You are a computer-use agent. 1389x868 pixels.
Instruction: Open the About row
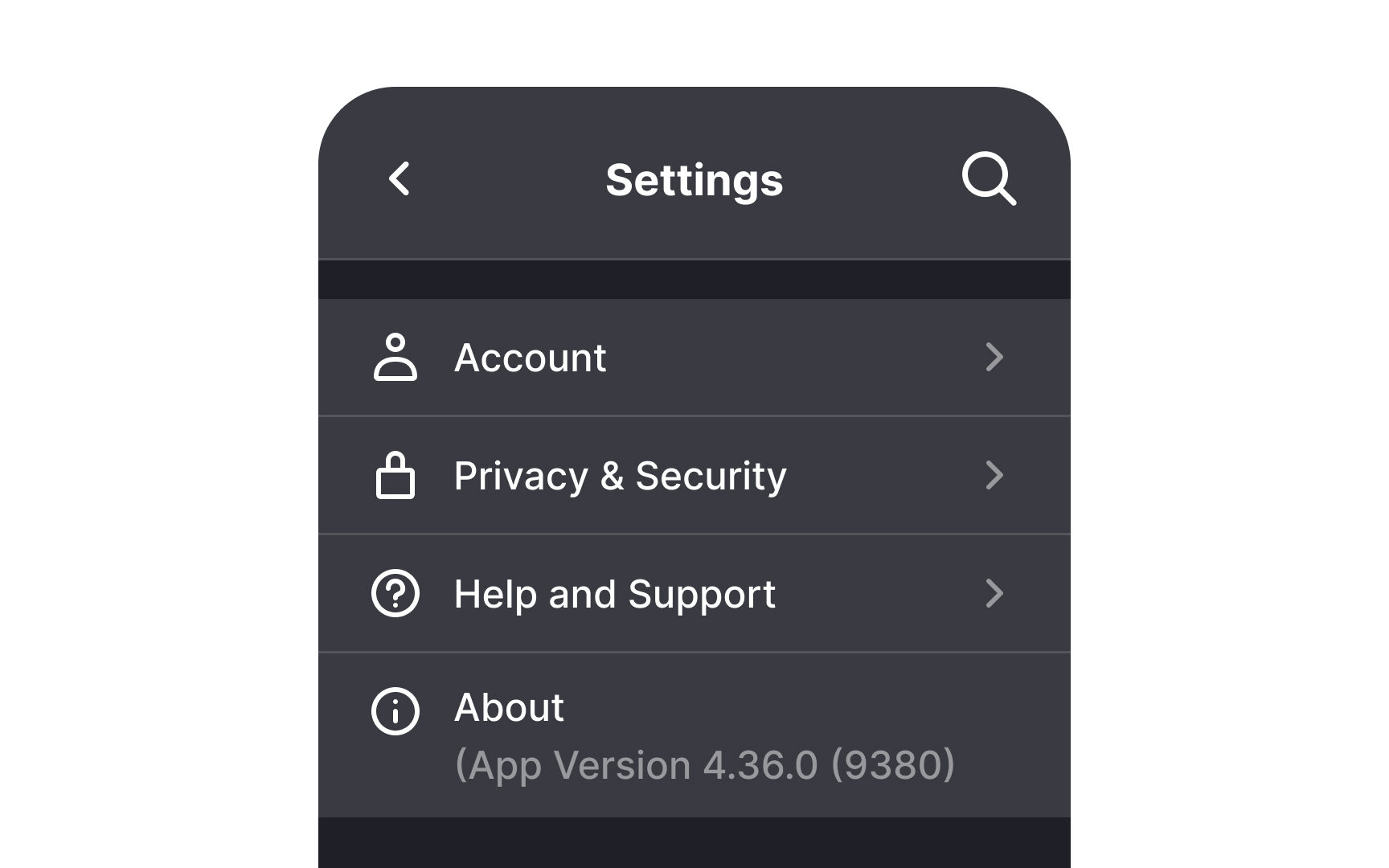coord(693,735)
